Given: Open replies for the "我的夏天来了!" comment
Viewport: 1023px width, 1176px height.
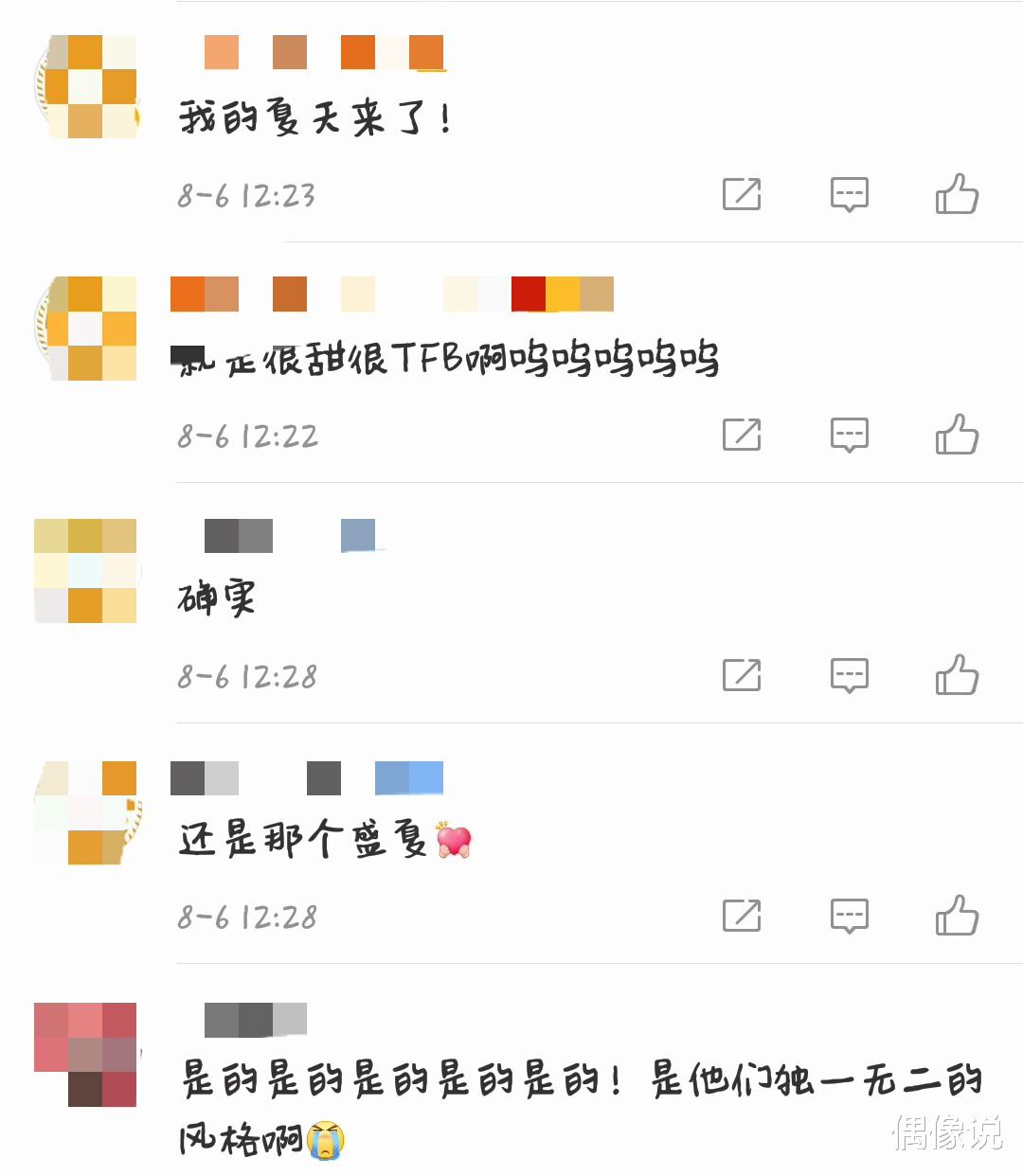Looking at the screenshot, I should (x=850, y=195).
